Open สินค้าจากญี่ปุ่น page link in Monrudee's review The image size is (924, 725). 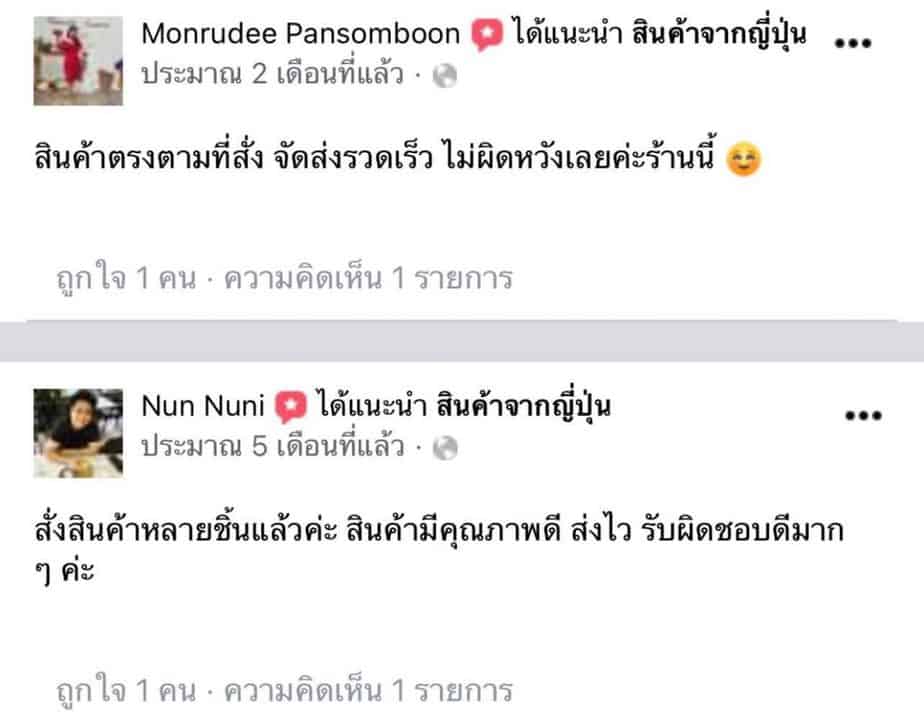[720, 35]
